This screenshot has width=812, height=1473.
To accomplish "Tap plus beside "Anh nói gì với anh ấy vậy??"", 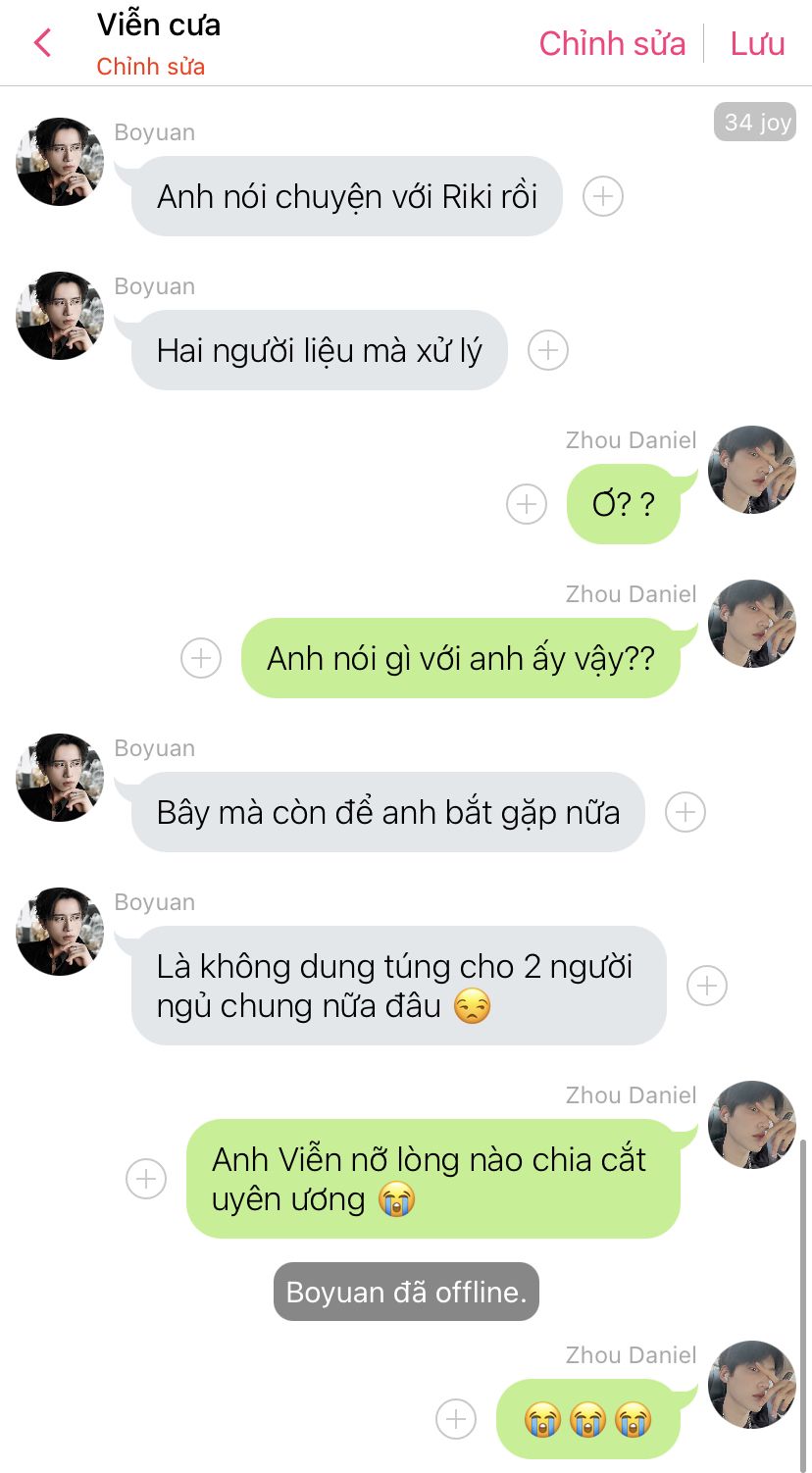I will (201, 658).
